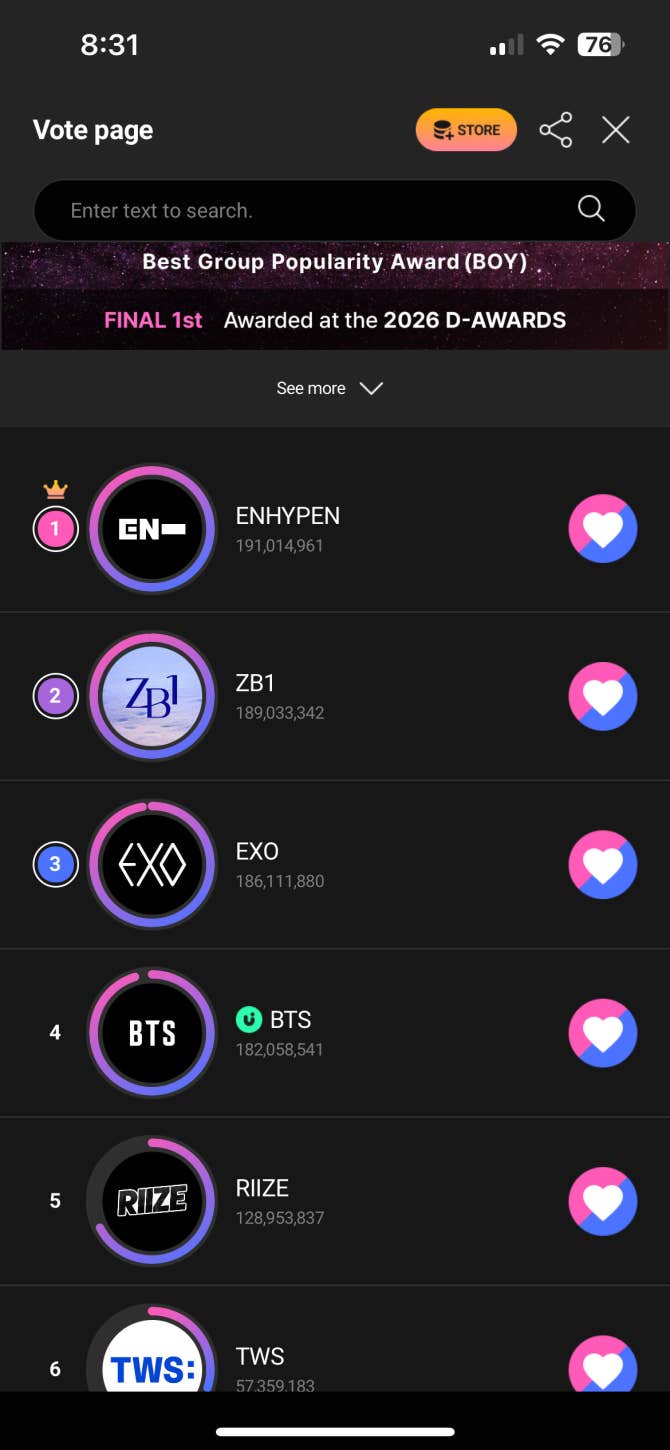Expand the See more section
670x1450 pixels.
[x=330, y=388]
